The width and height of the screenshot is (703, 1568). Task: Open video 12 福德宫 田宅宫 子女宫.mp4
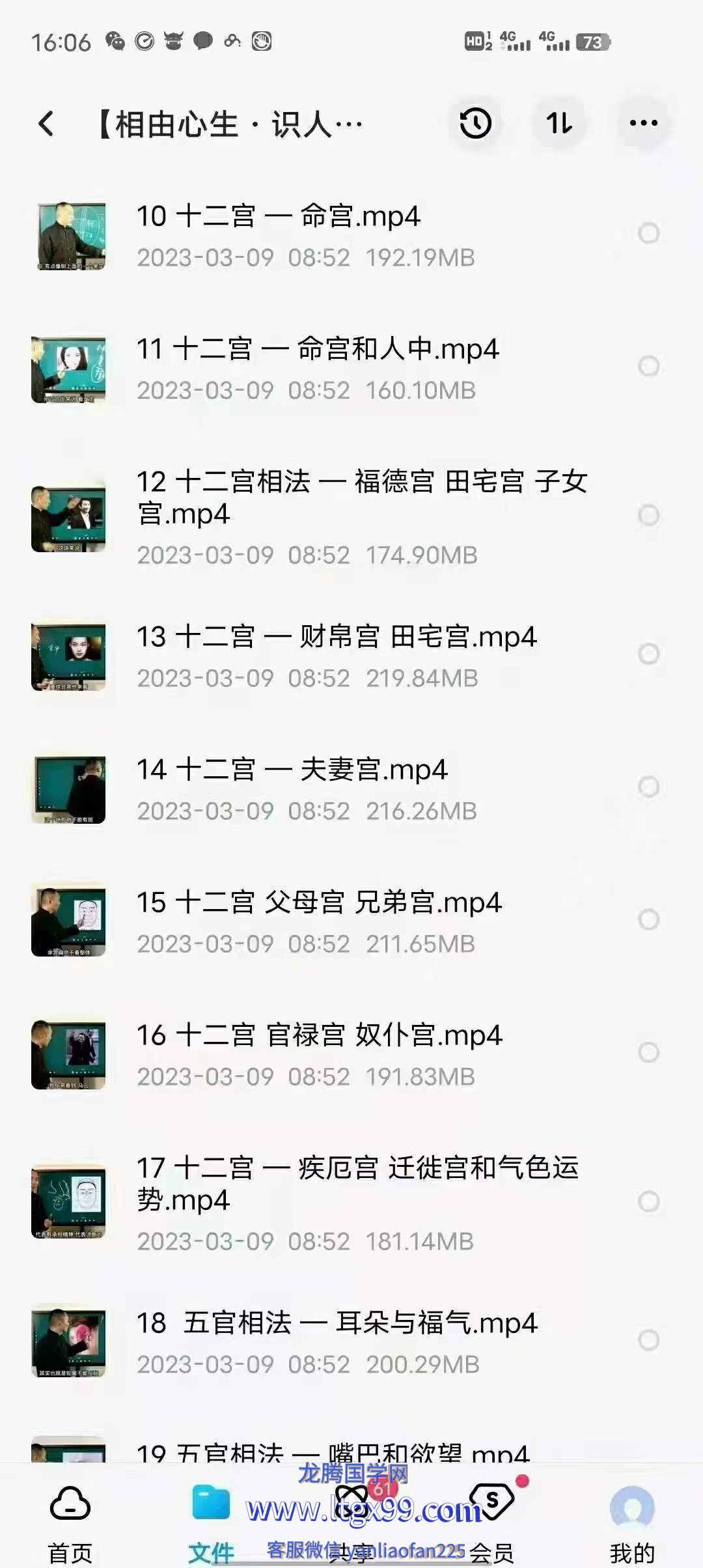point(361,498)
